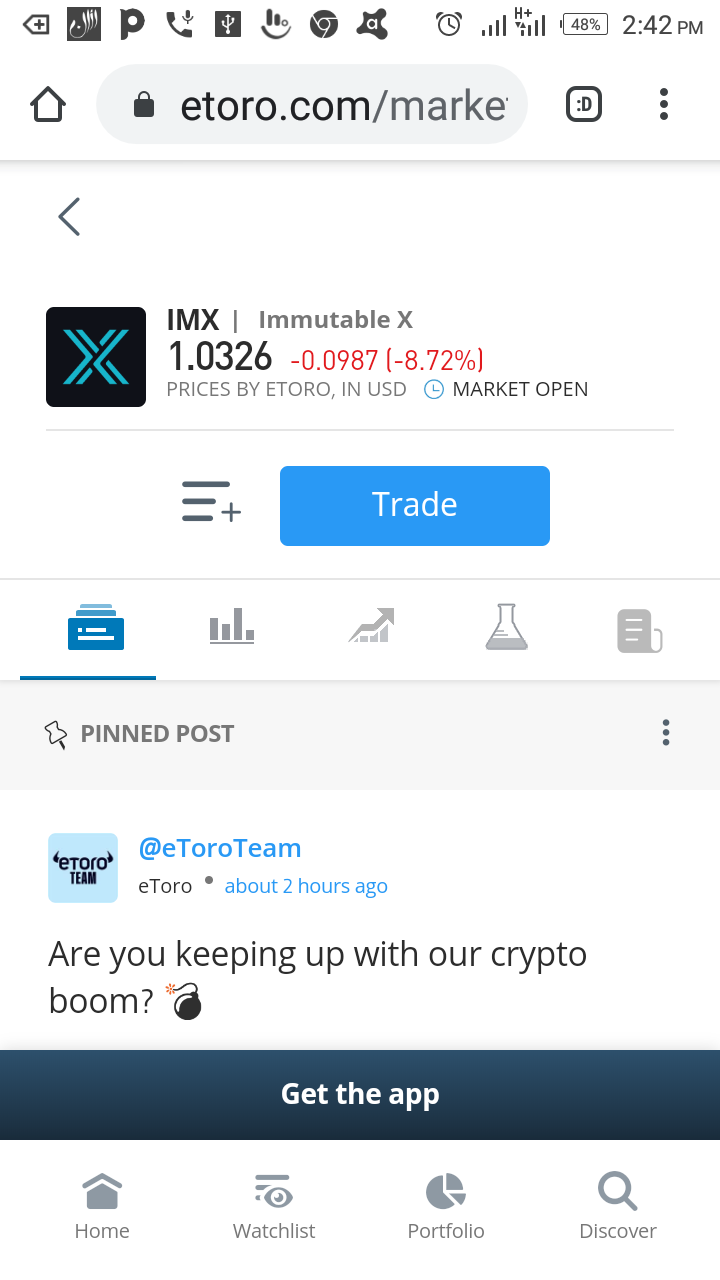The image size is (720, 1280).
Task: Tap the Get the app banner
Action: (x=360, y=1095)
